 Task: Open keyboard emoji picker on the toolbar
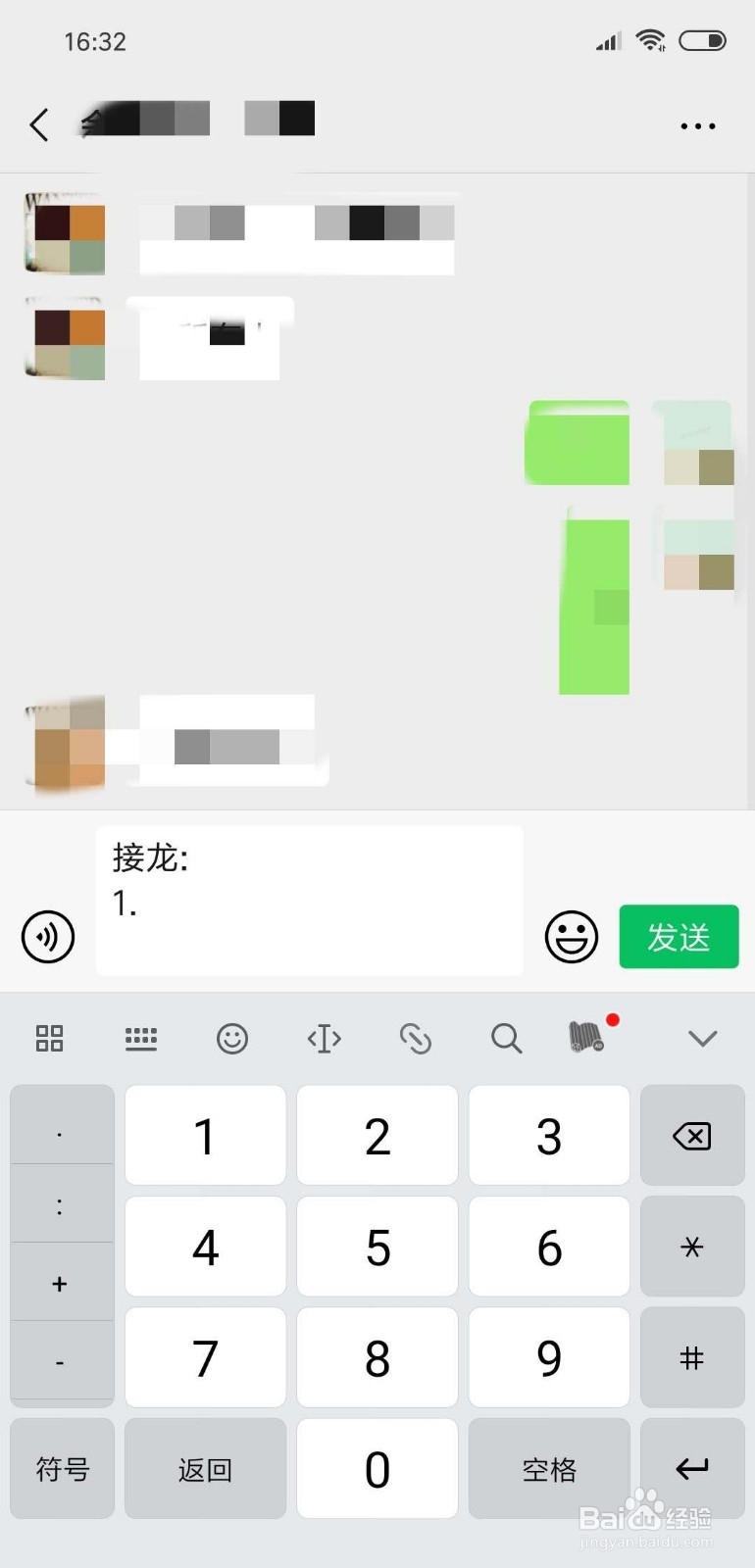click(x=231, y=1038)
